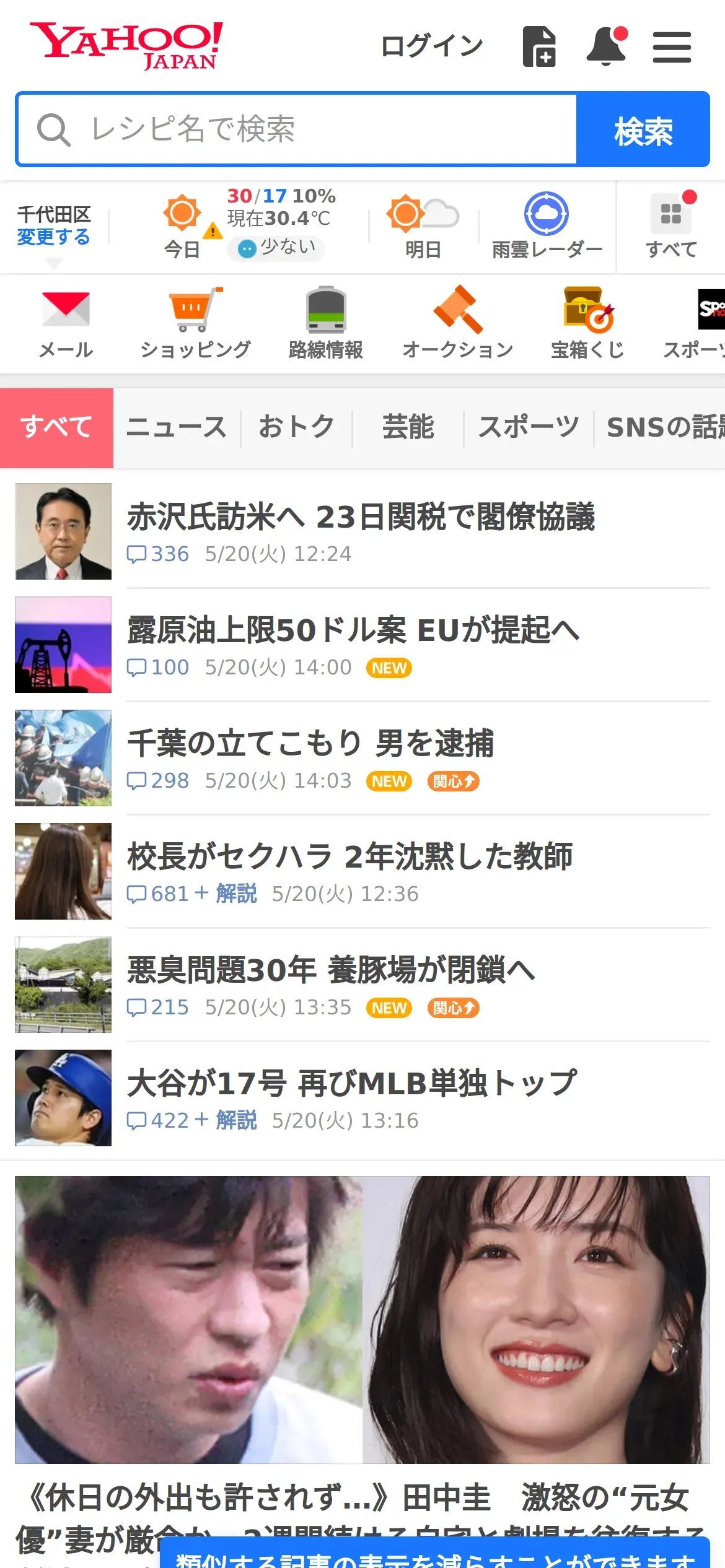Tap the document-plus icon in header
Screen dimensions: 725x1568
coord(539,46)
